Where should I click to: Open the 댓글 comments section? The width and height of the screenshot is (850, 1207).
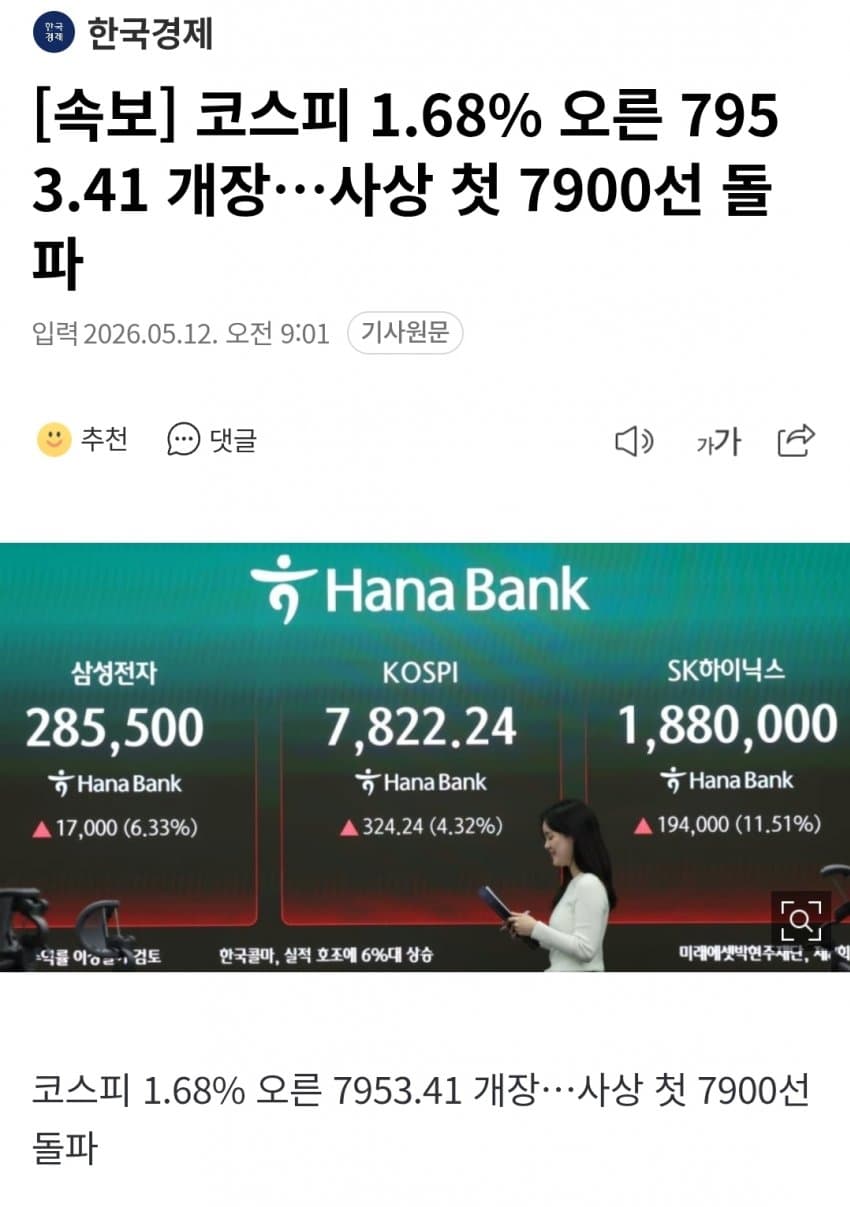click(212, 439)
